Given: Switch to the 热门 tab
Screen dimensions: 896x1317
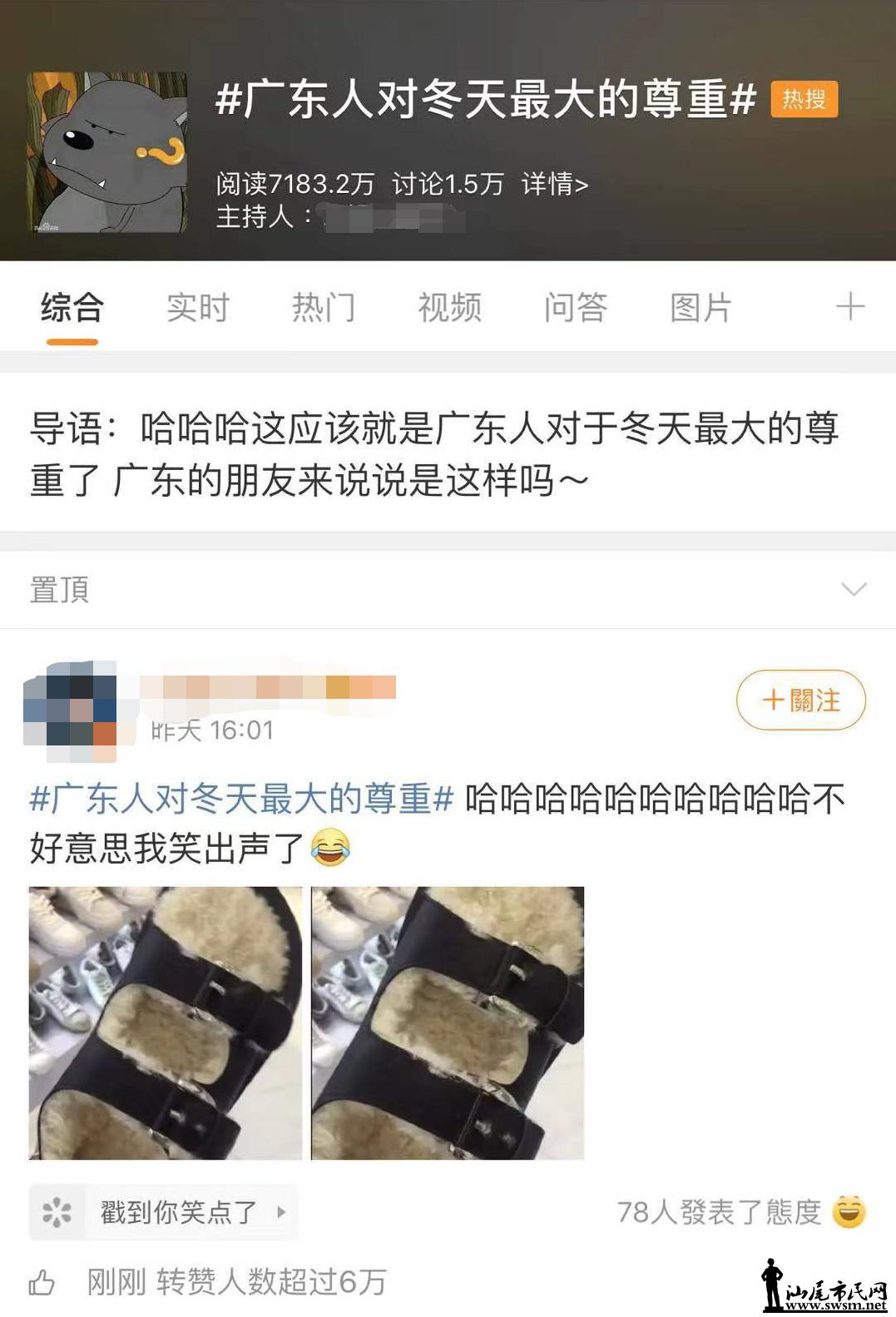Looking at the screenshot, I should [x=324, y=308].
